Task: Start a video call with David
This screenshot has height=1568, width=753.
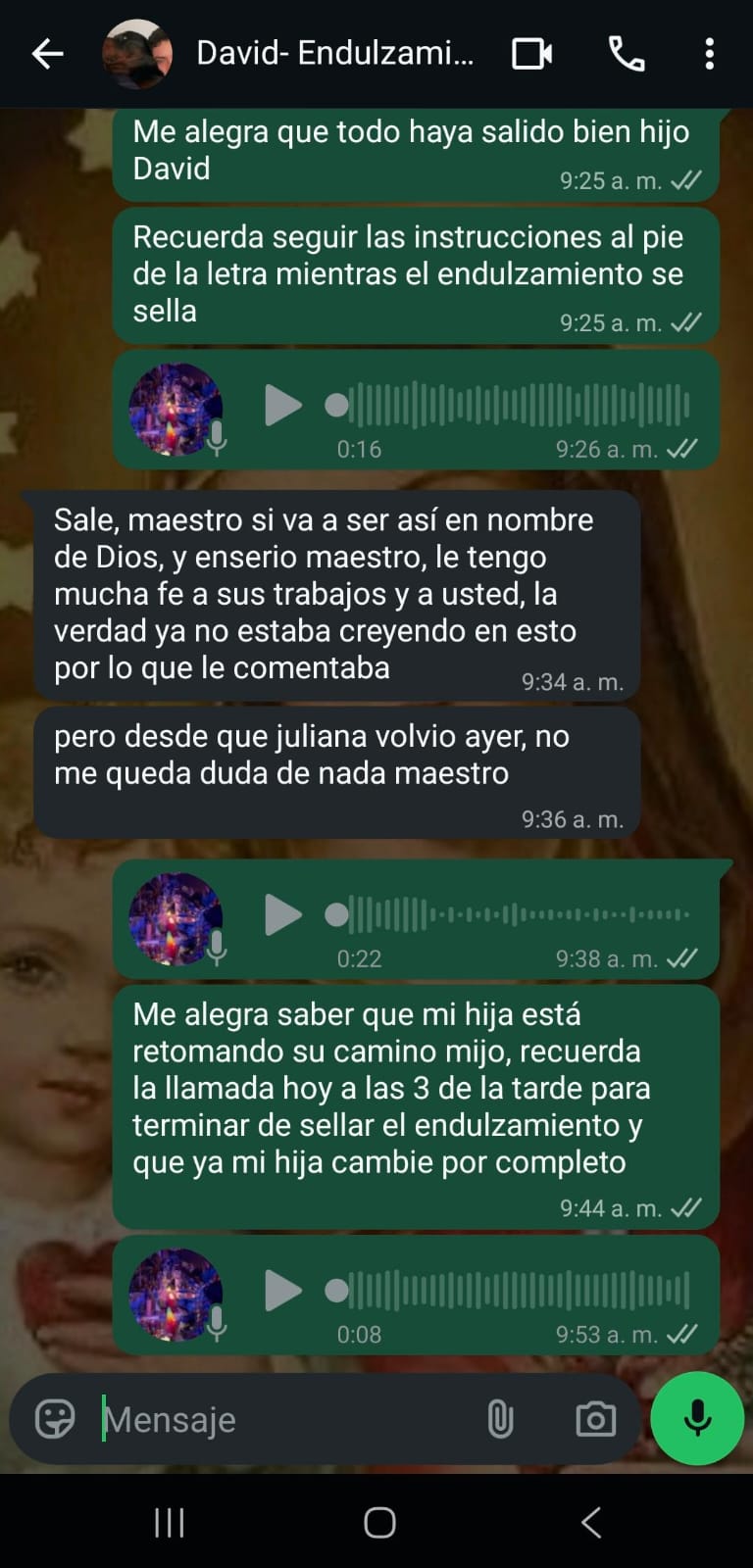Action: (x=532, y=54)
